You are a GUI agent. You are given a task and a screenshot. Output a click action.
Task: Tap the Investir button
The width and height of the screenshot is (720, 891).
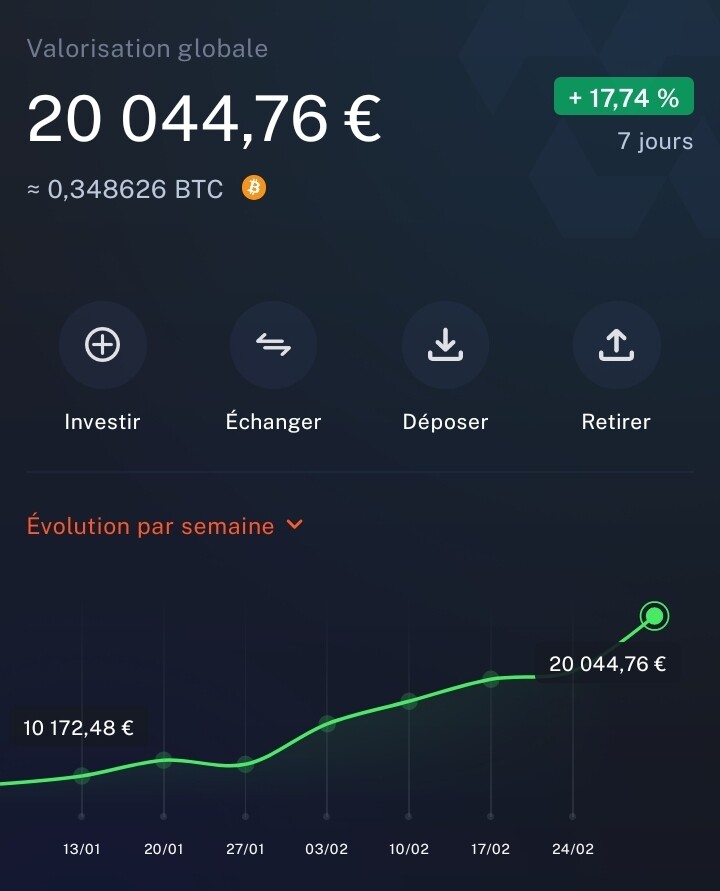102,345
